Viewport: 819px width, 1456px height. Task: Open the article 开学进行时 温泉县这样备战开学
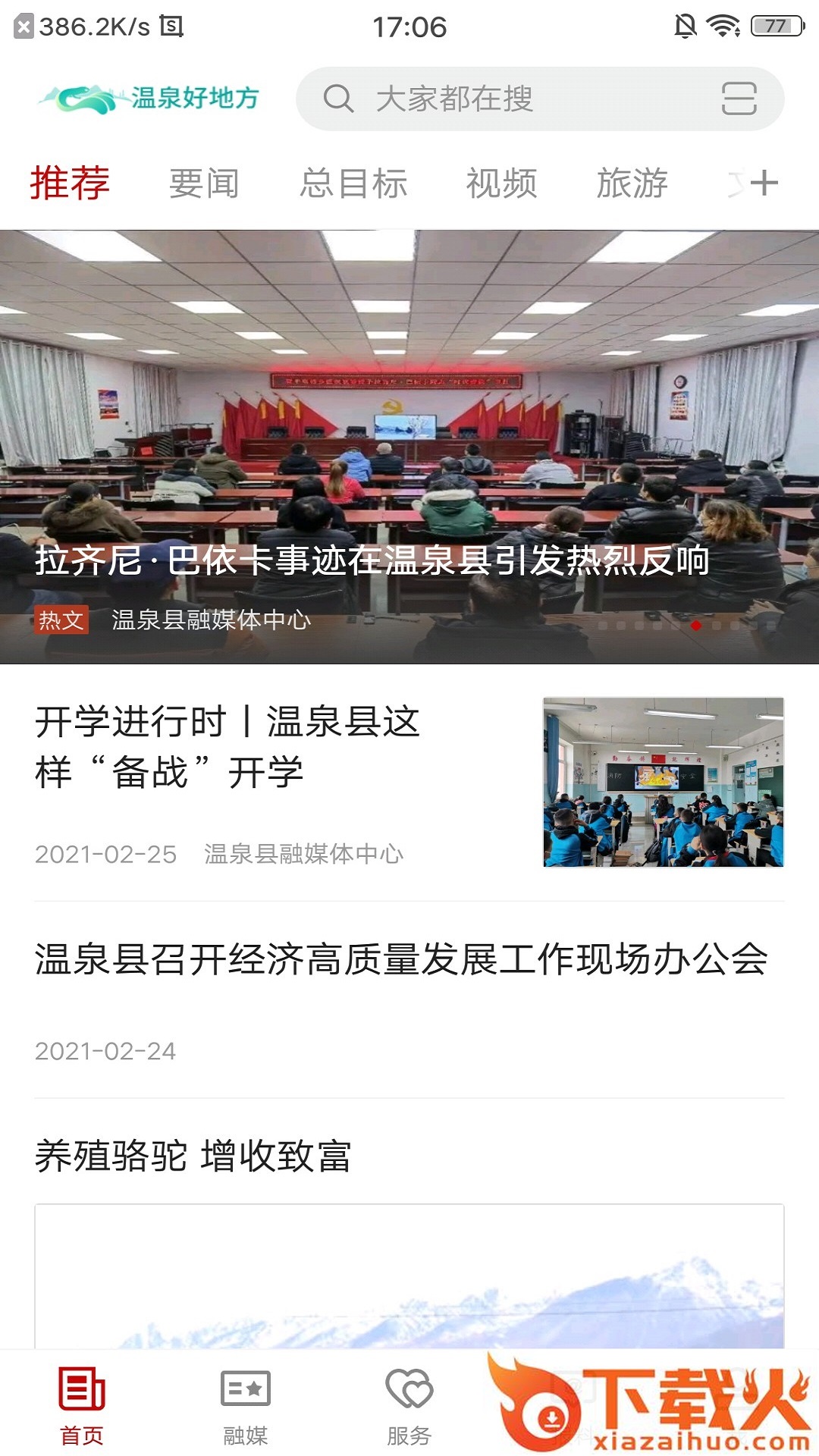(227, 747)
